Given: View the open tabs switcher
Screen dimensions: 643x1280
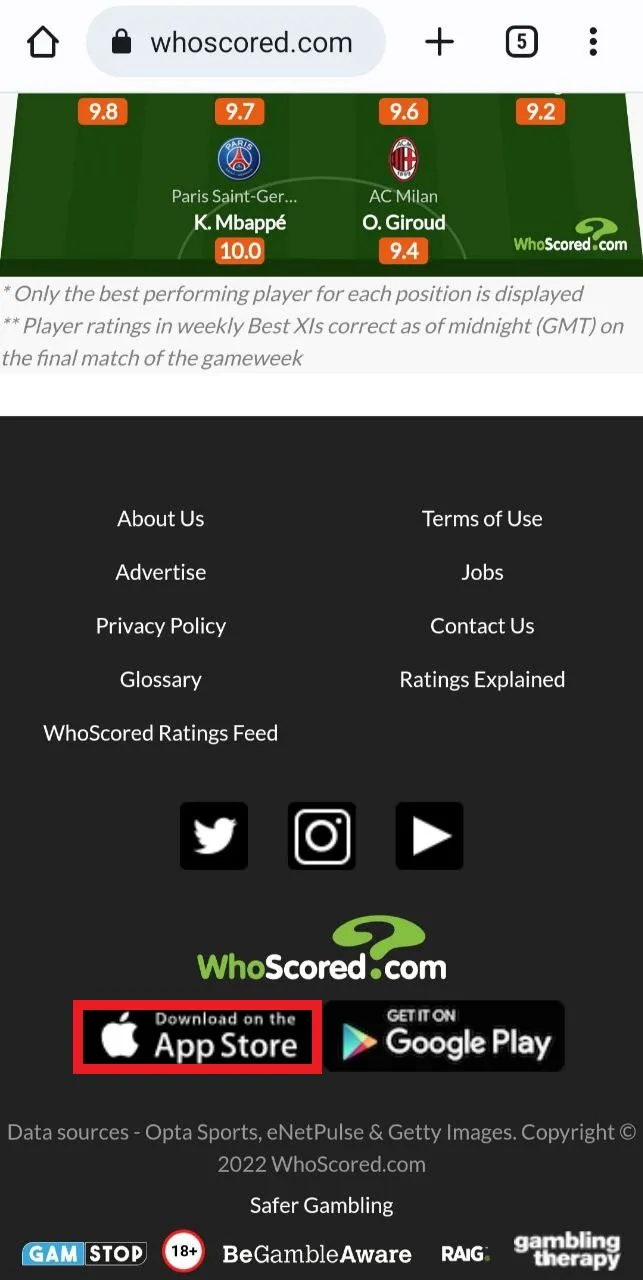Looking at the screenshot, I should (x=521, y=42).
